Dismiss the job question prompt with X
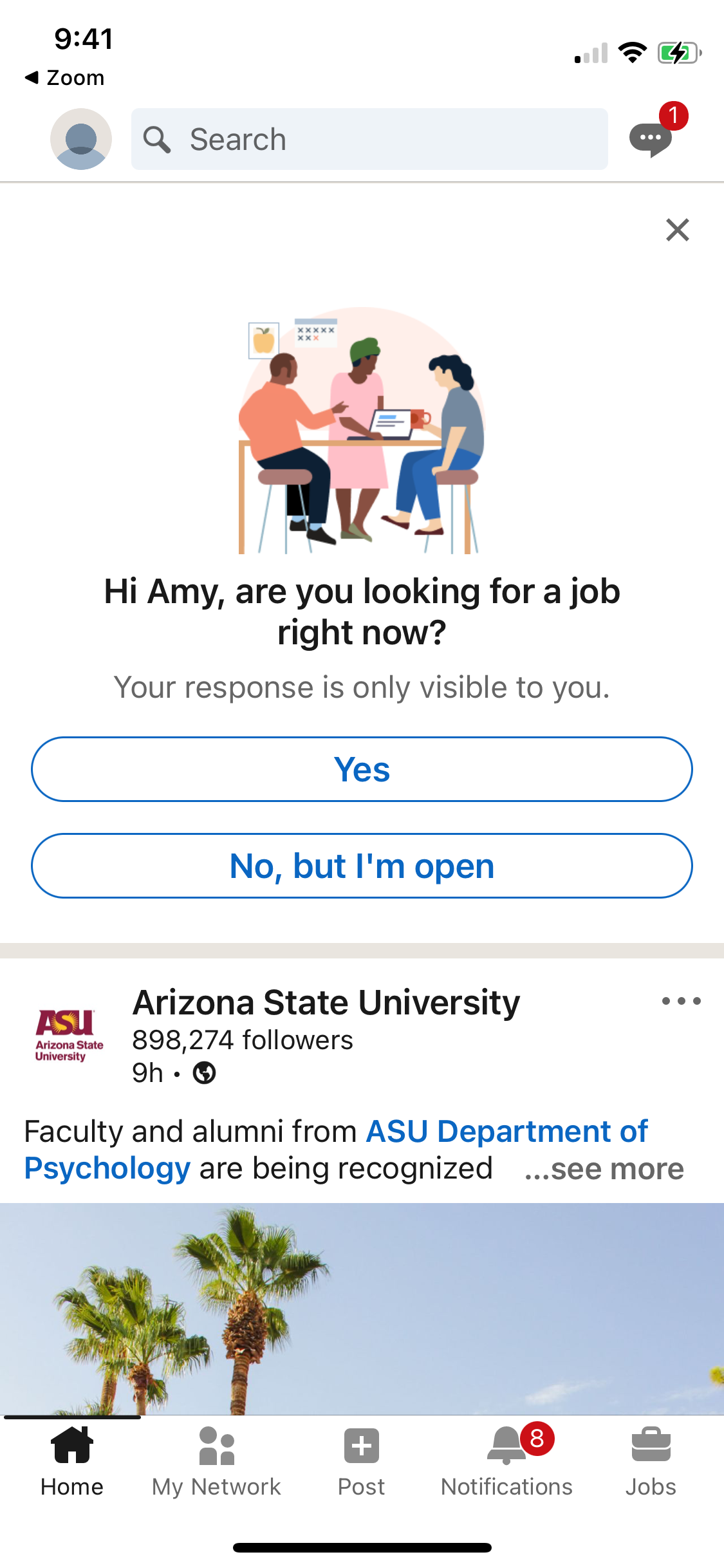 click(x=677, y=230)
